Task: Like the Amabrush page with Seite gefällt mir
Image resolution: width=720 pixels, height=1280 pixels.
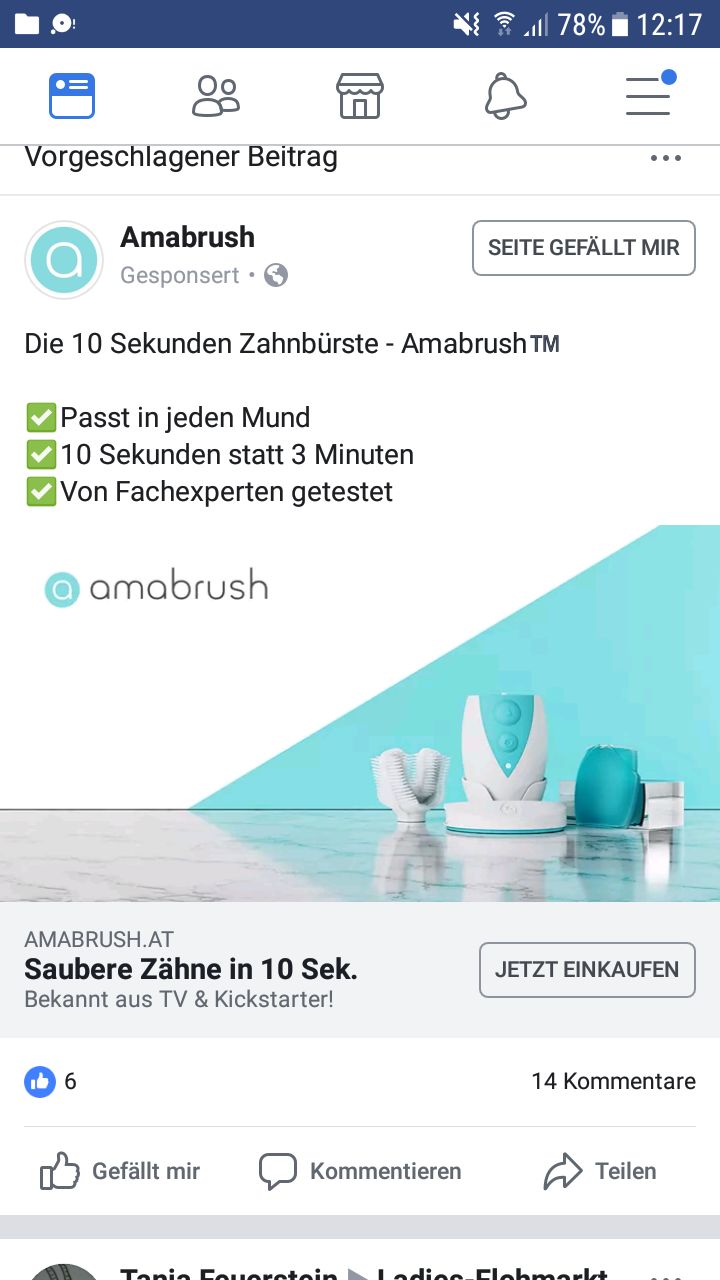Action: [583, 248]
